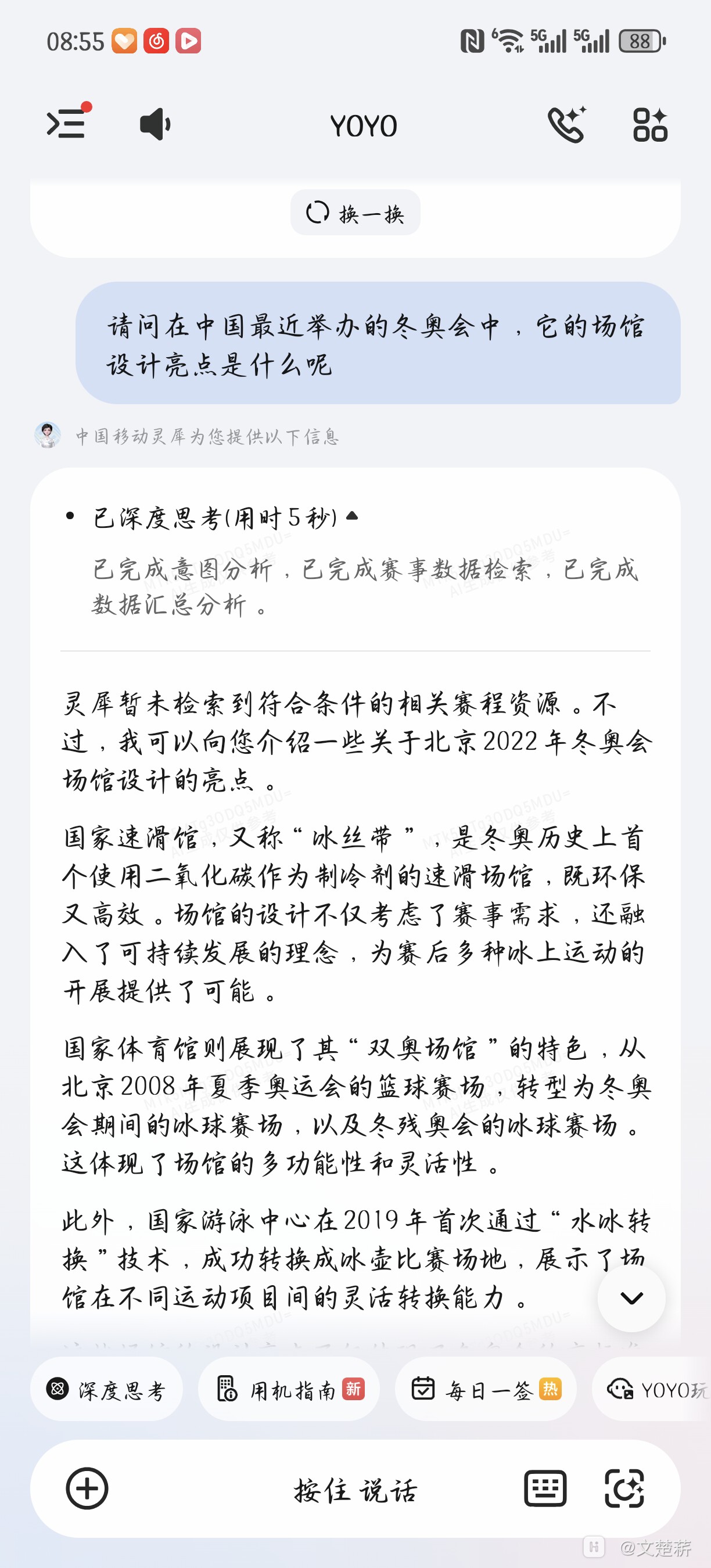The image size is (711, 1568).
Task: Switch to keyboard input
Action: coord(545,1489)
